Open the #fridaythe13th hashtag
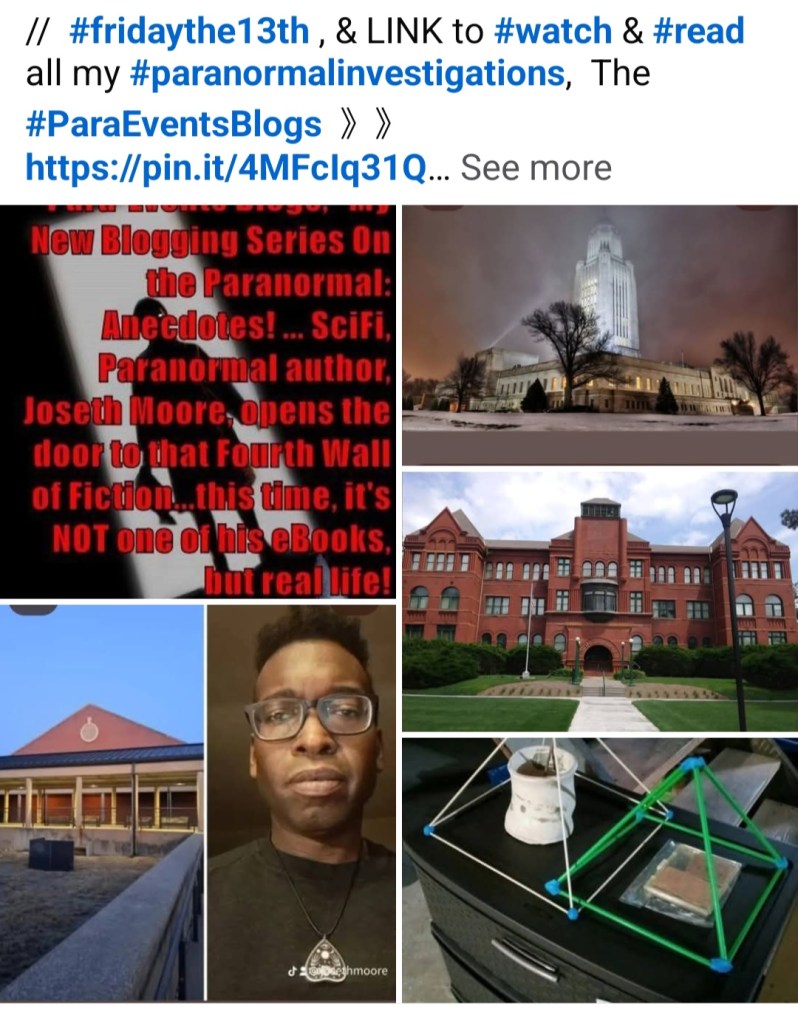Viewport: 798px width, 1024px height. pyautogui.click(x=189, y=32)
